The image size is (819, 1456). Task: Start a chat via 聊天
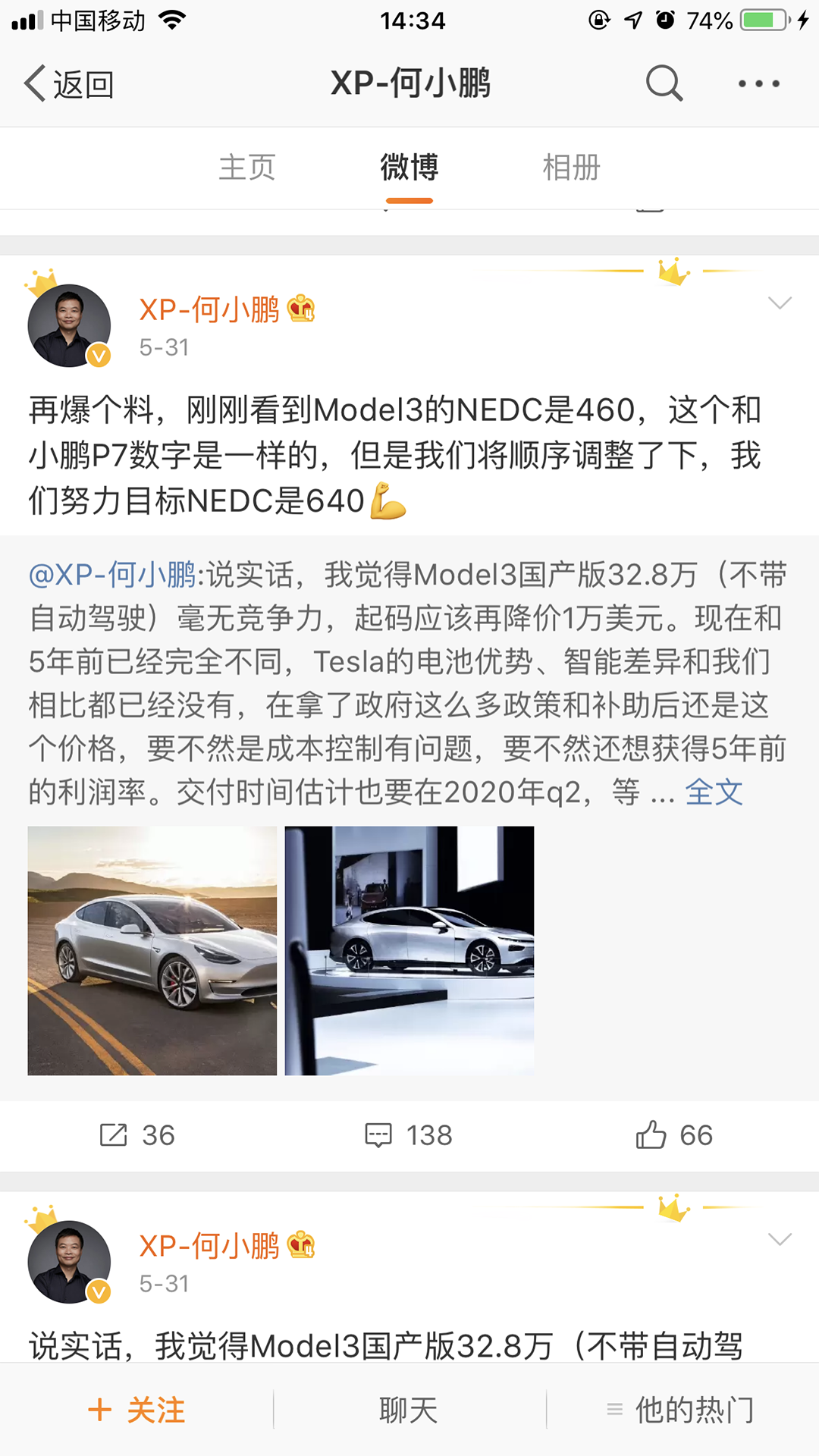[x=409, y=1410]
